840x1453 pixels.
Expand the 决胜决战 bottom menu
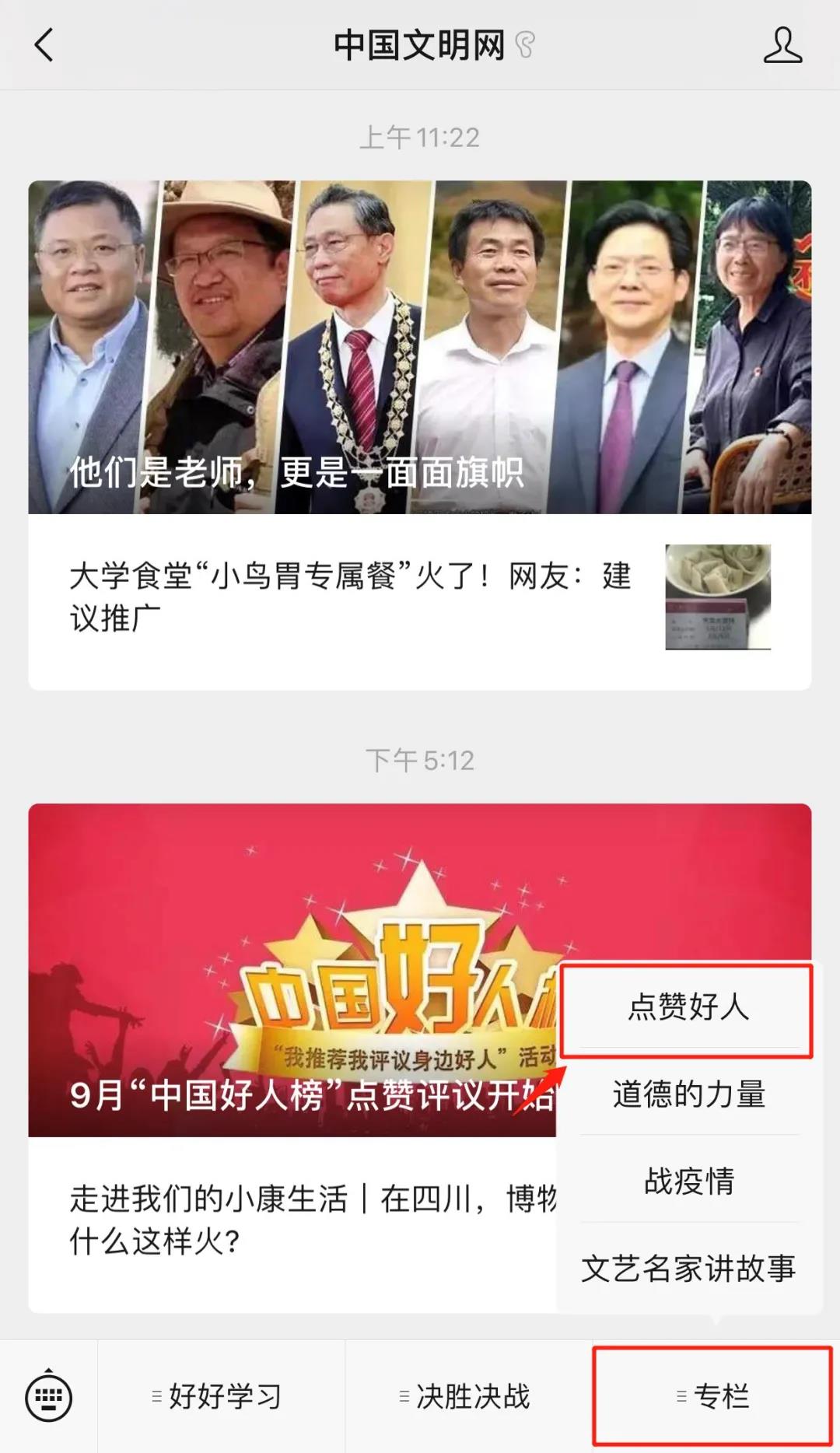click(x=468, y=1397)
